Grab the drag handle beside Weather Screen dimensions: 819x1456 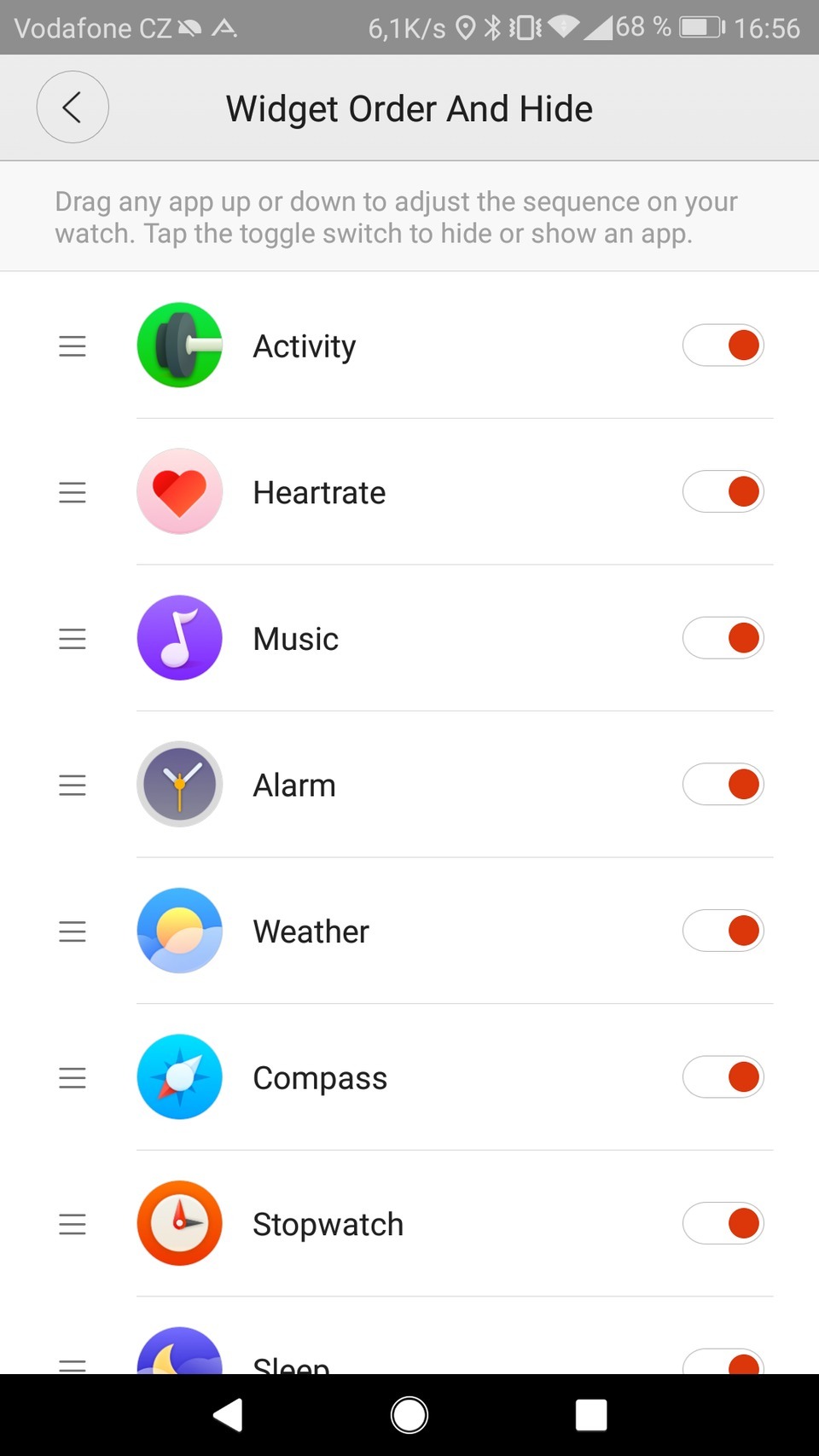click(73, 931)
